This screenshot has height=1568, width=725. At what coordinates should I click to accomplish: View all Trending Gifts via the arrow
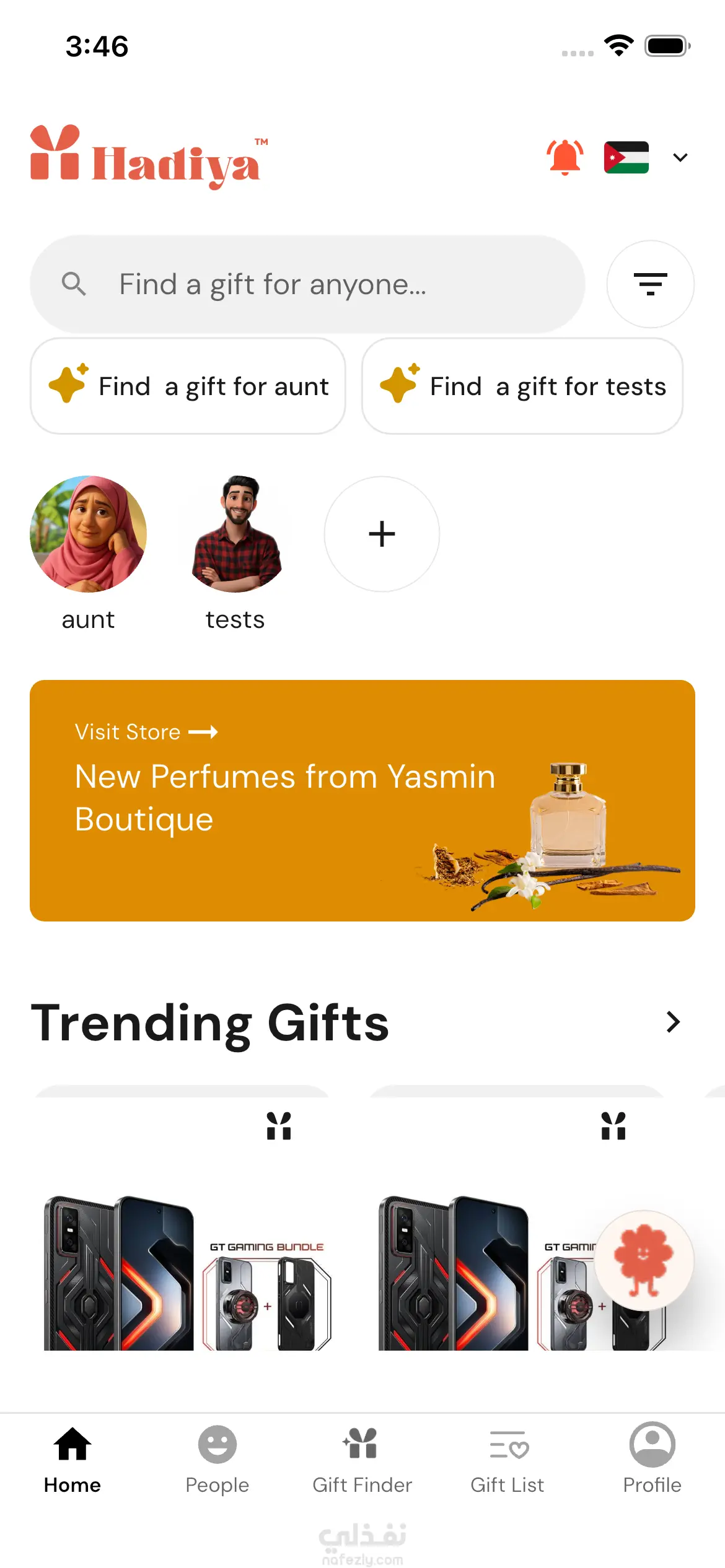coord(673,1022)
